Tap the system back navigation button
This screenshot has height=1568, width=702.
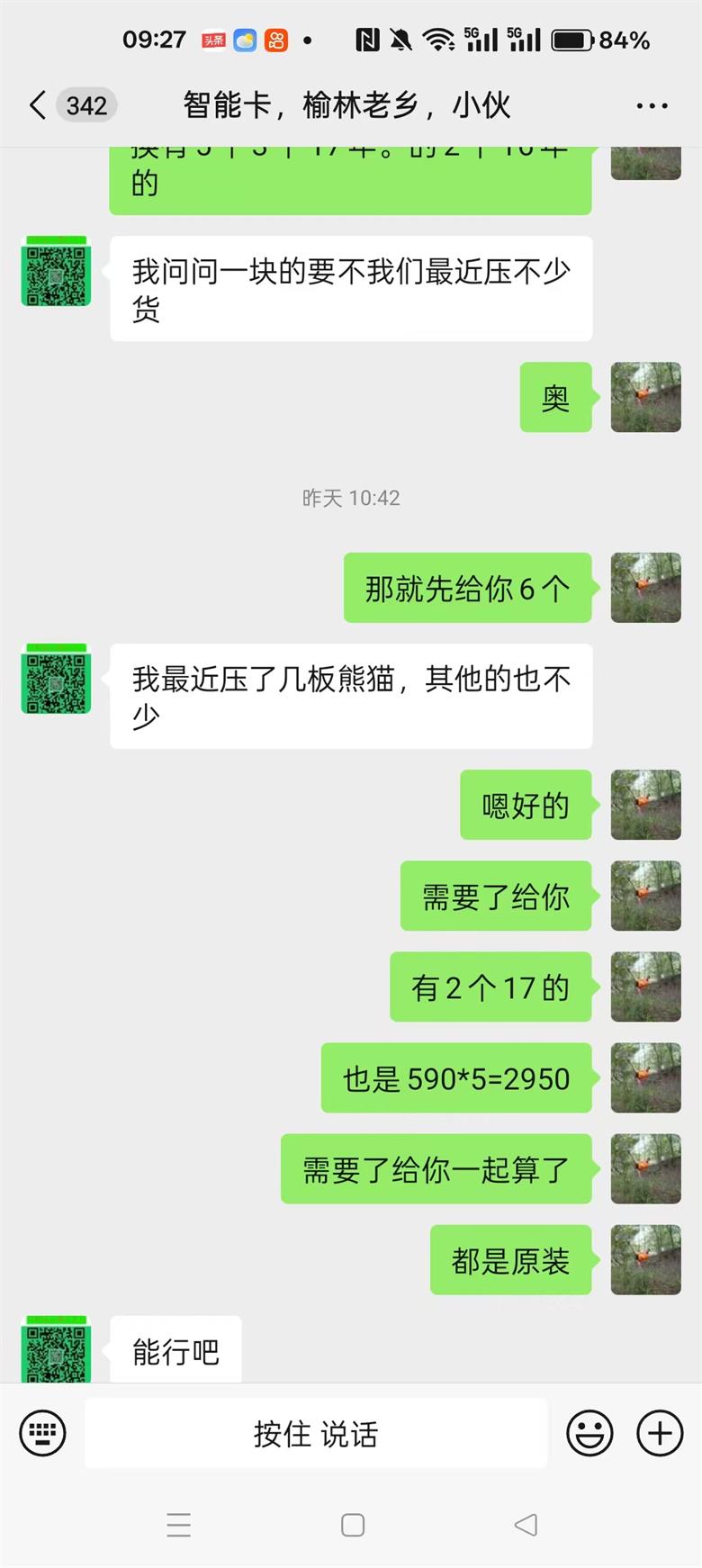click(526, 1525)
